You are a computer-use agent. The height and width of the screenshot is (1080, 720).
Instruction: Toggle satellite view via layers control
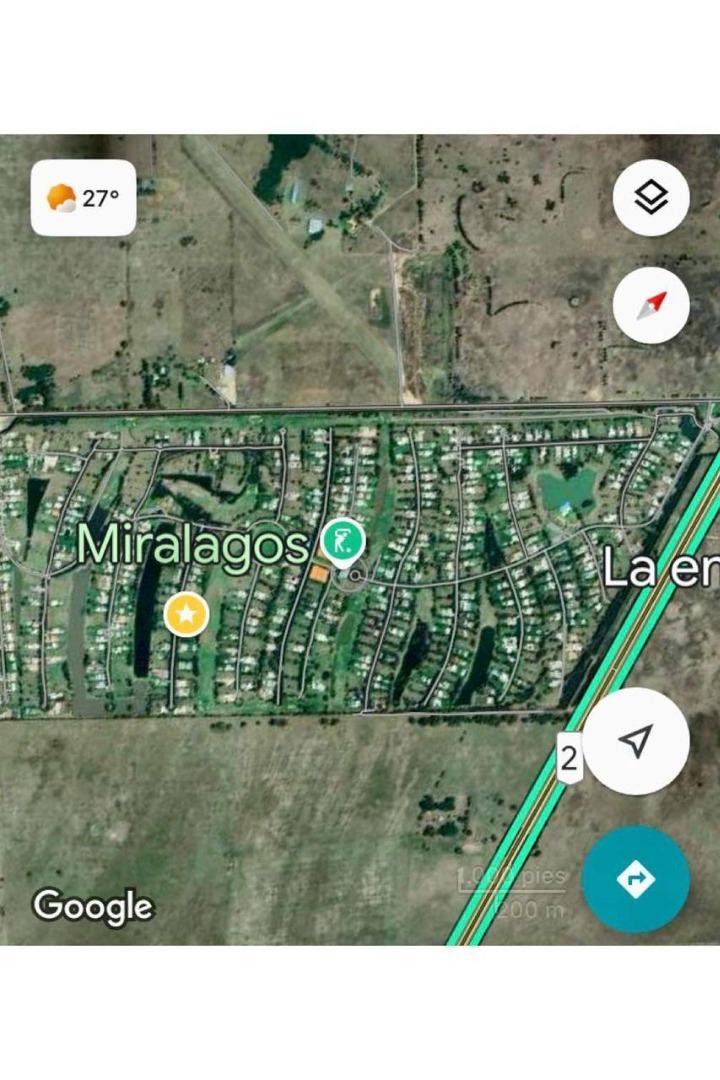click(x=651, y=197)
